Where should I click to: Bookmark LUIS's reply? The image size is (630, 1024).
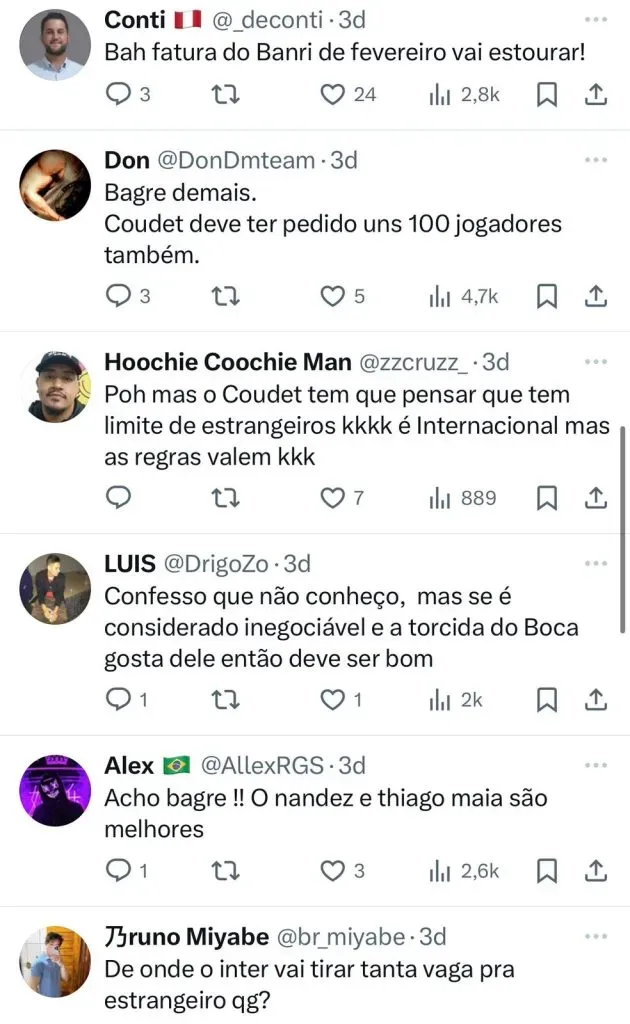pyautogui.click(x=547, y=700)
